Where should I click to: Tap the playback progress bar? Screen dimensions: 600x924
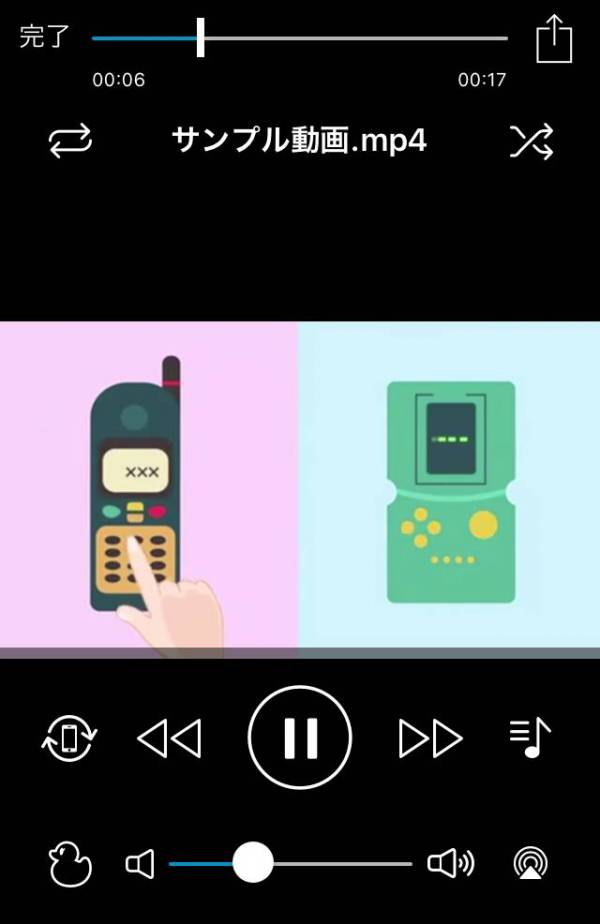350,38
